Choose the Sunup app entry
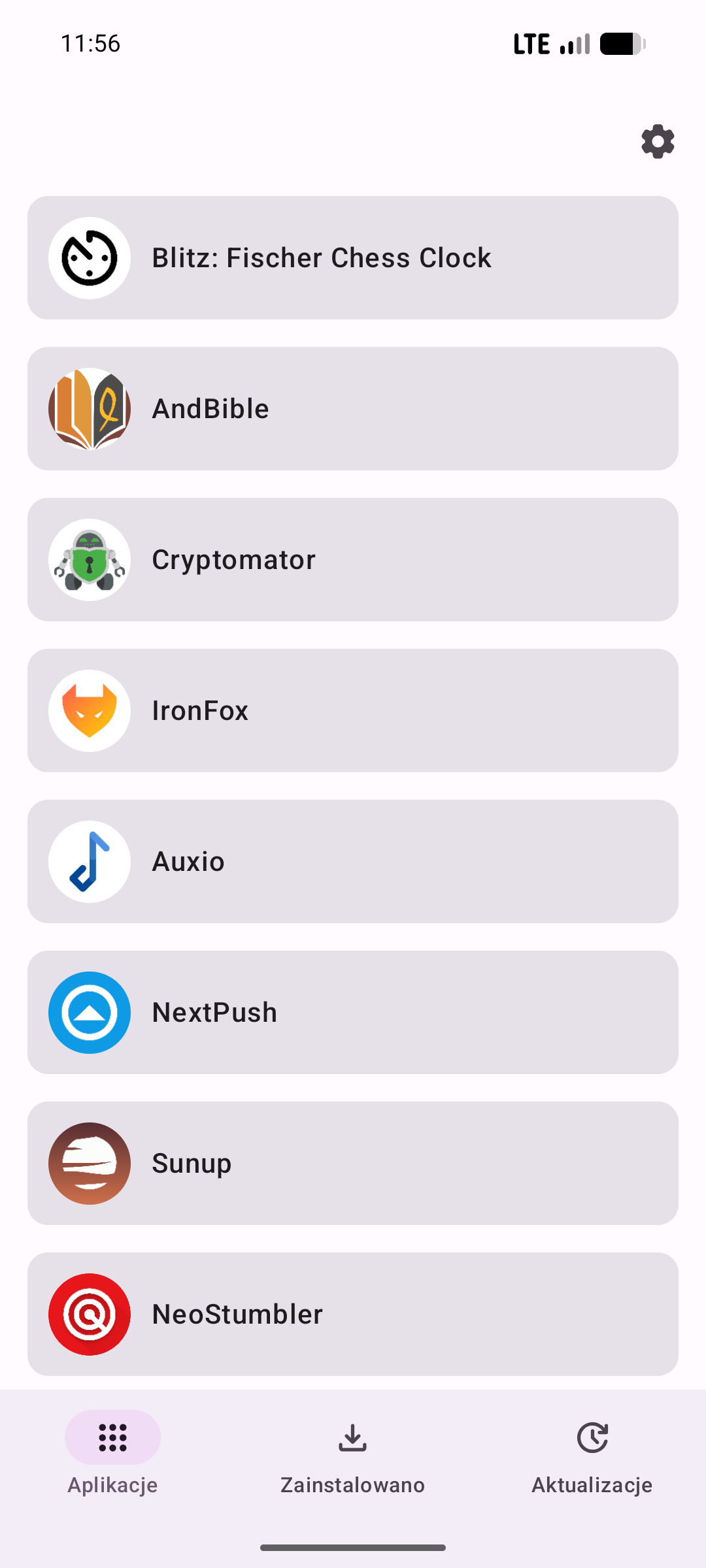The width and height of the screenshot is (706, 1568). [353, 1164]
